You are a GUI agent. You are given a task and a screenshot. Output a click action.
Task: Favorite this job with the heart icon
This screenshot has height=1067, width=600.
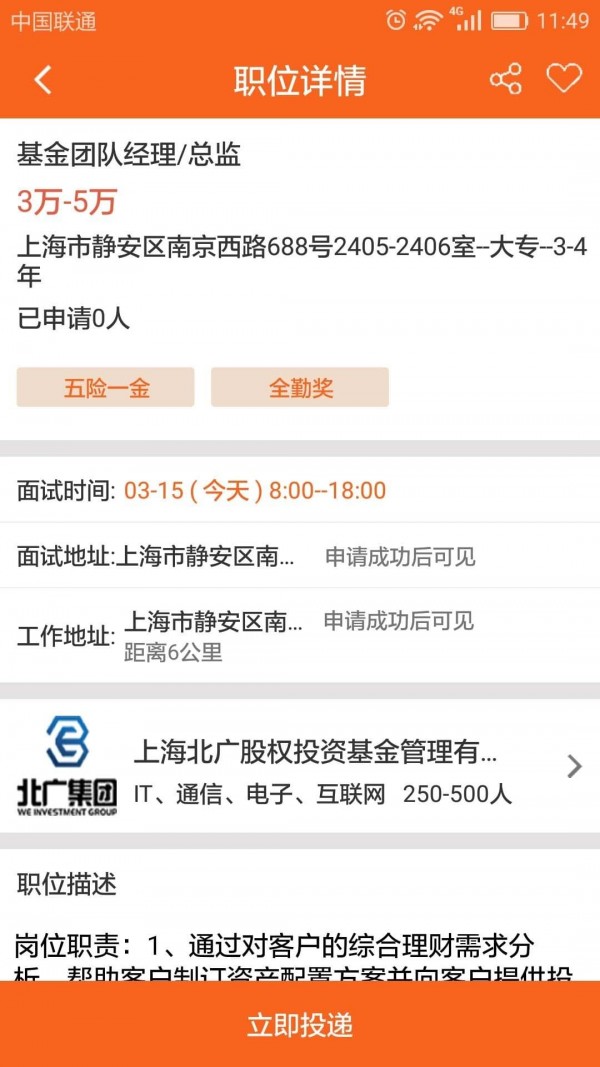coord(564,78)
